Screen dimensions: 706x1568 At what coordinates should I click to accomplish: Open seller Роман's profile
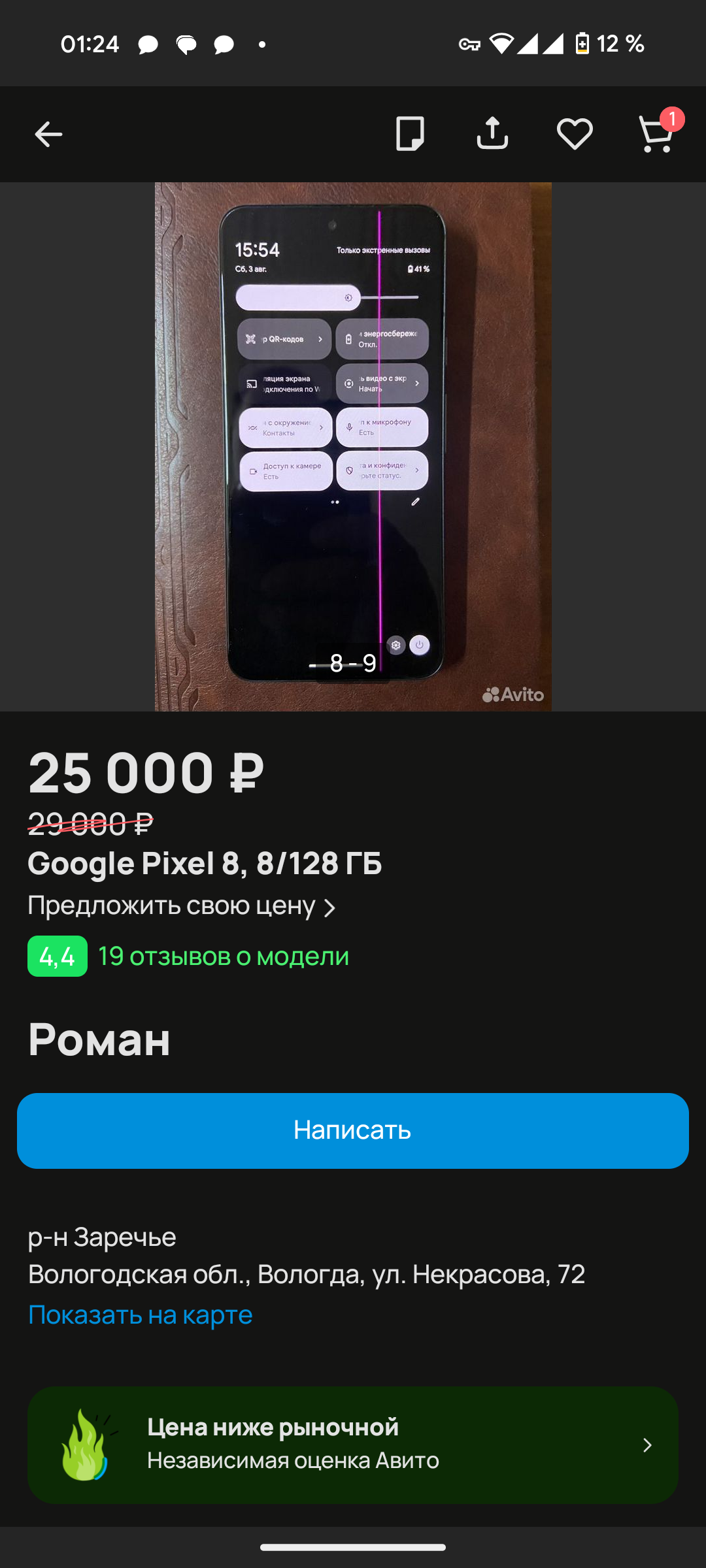tap(99, 1039)
